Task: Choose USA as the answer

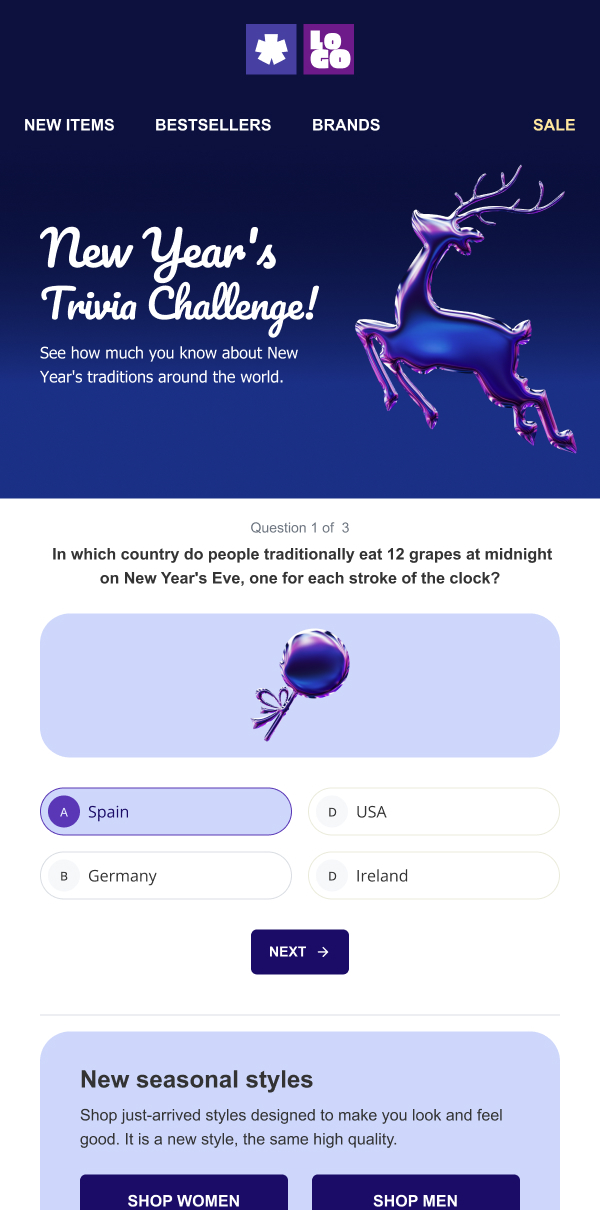Action: point(433,812)
